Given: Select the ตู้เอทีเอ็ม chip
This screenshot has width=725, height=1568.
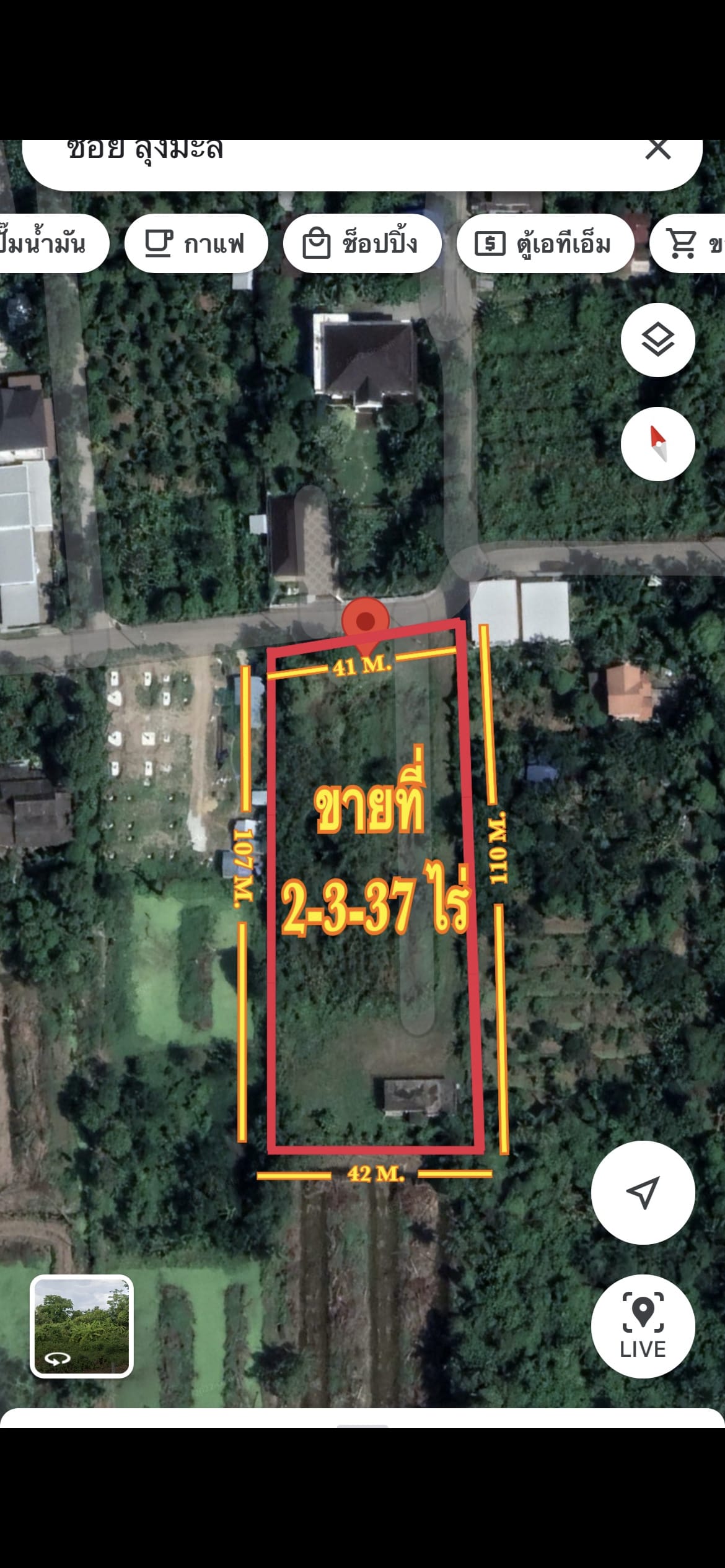Looking at the screenshot, I should tap(545, 243).
